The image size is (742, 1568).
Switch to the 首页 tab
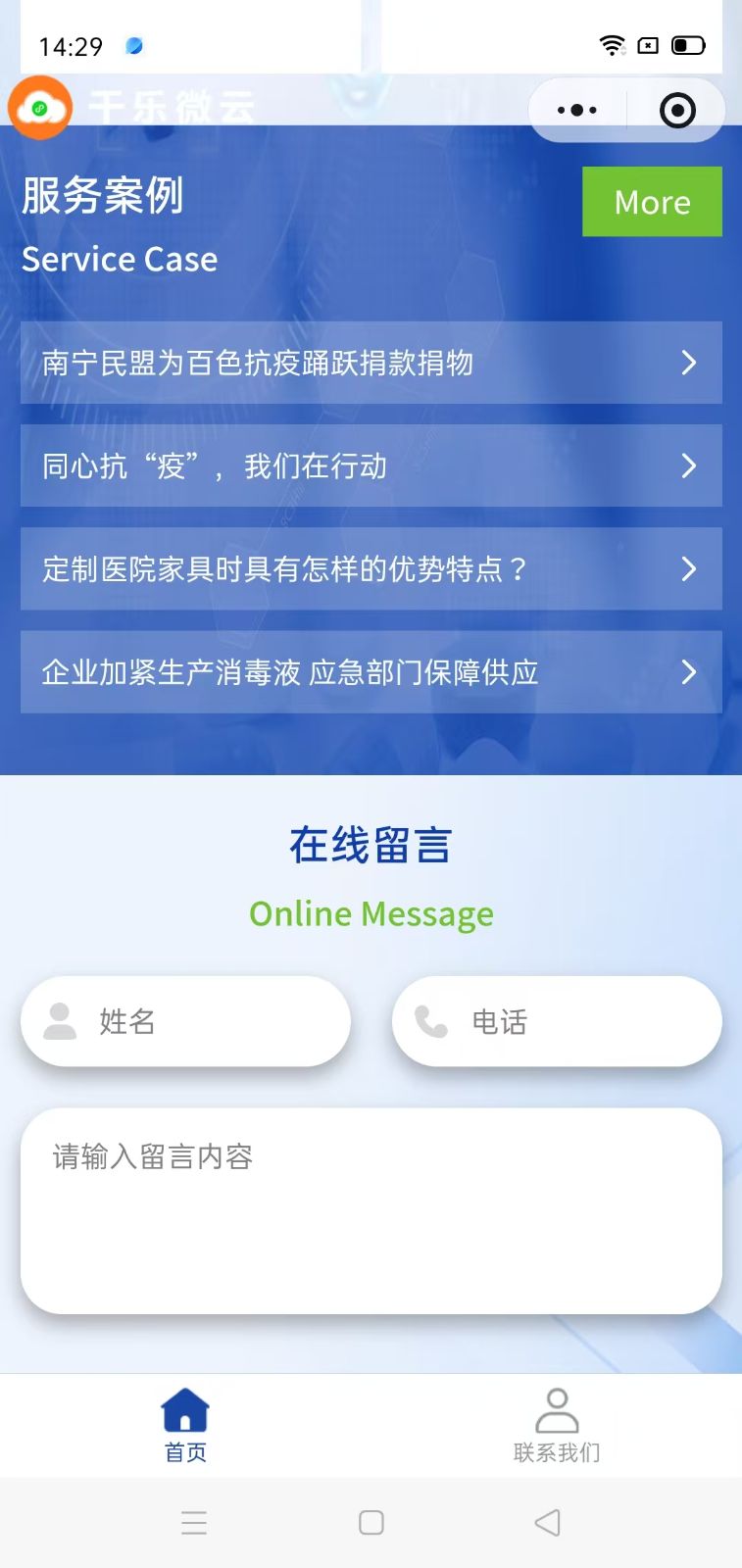pyautogui.click(x=185, y=1426)
